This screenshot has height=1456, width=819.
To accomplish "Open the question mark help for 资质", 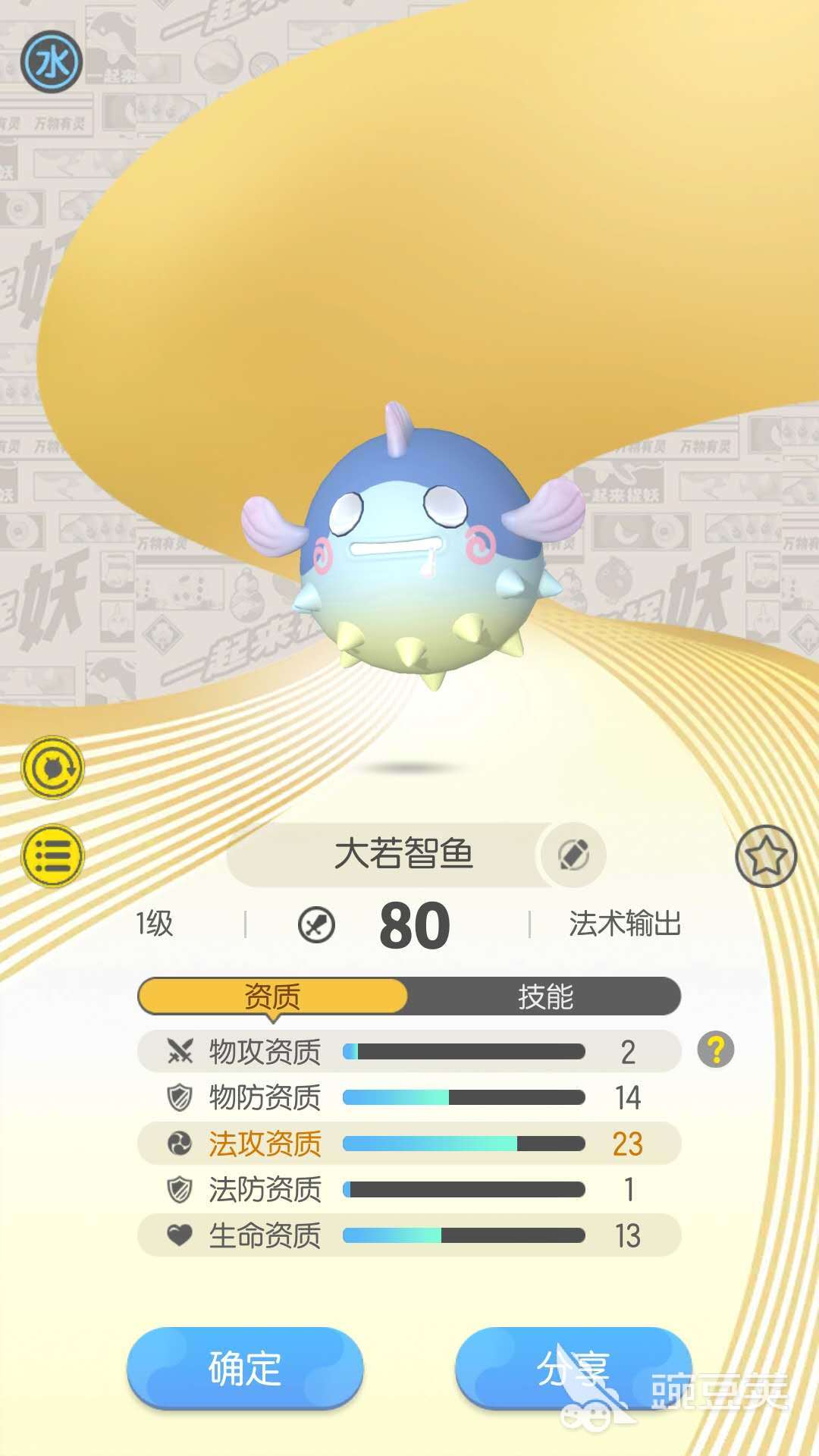I will (x=715, y=1050).
